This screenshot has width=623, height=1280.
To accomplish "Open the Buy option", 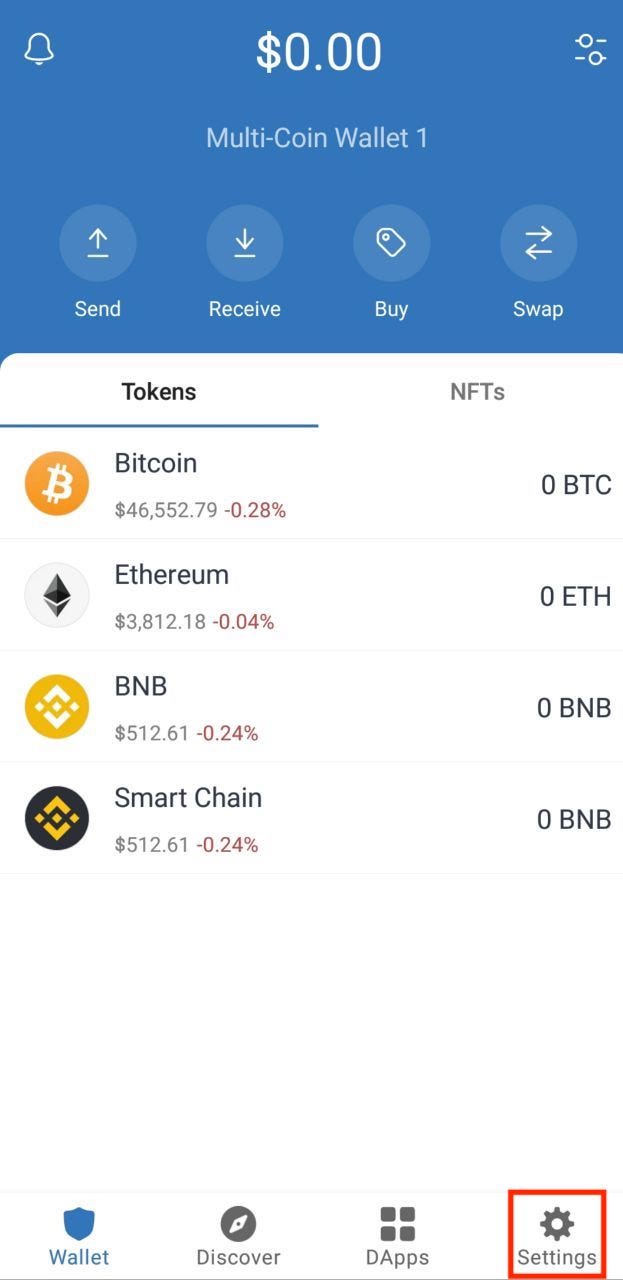I will pos(391,243).
